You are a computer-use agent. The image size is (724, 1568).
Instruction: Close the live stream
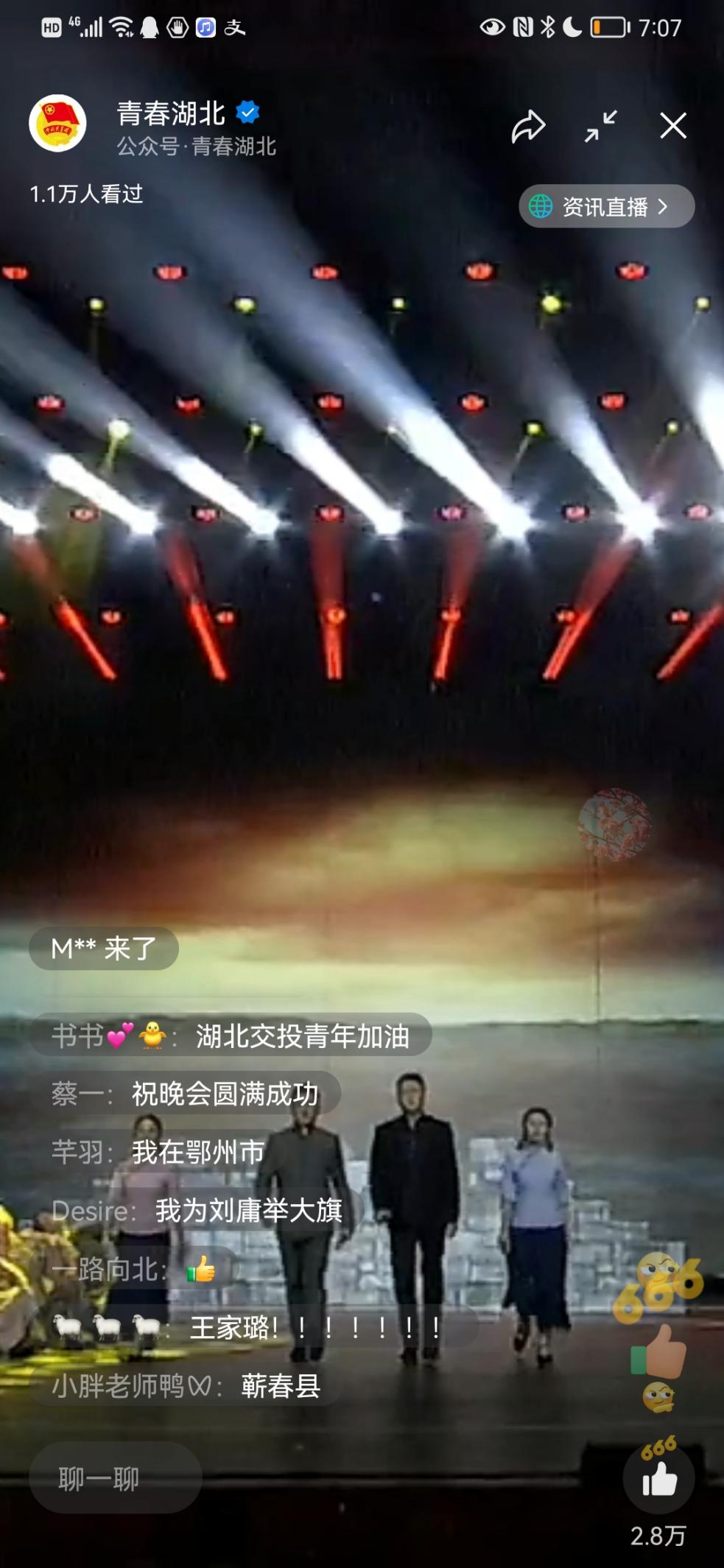[672, 126]
